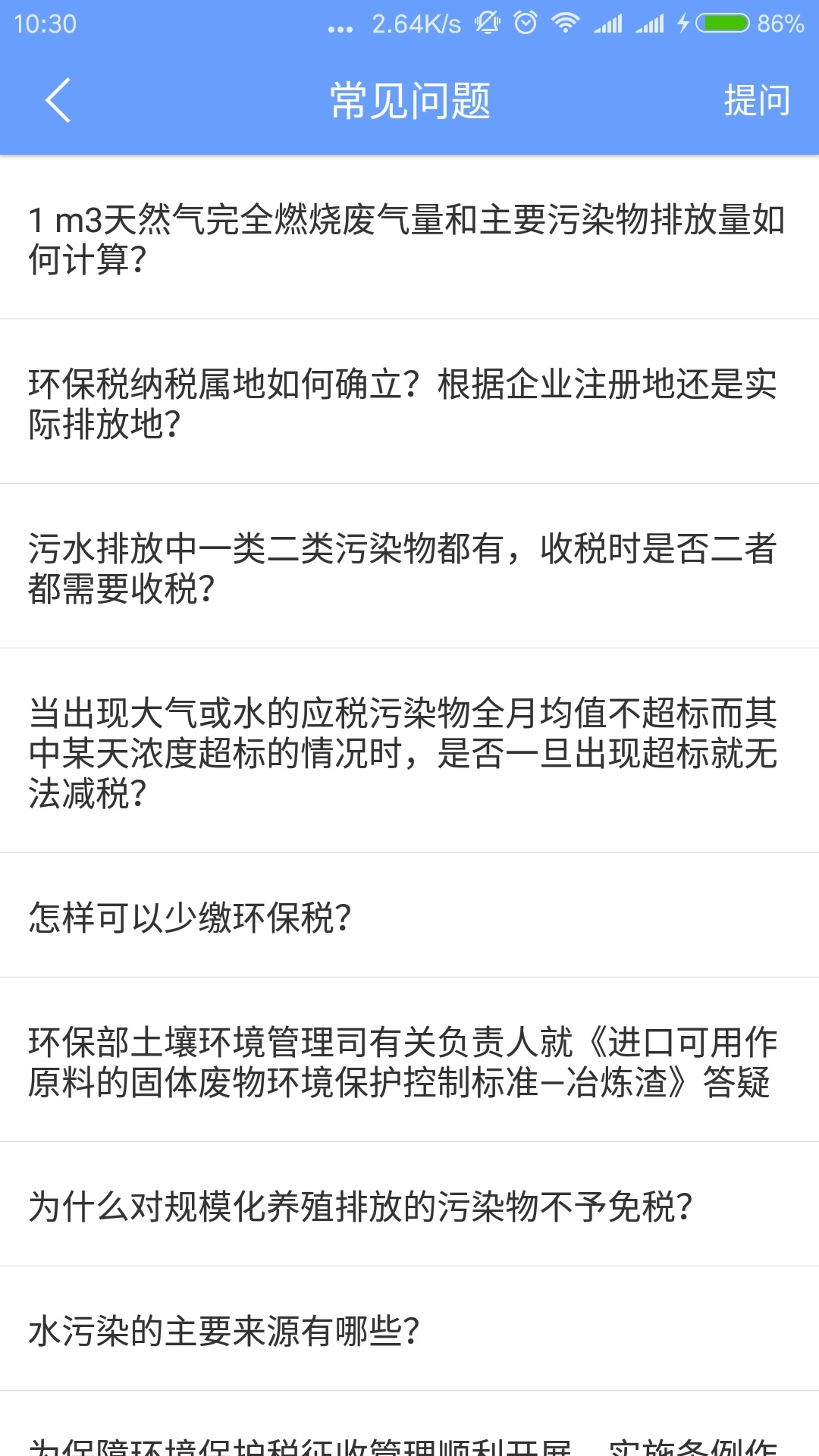Open the 怎样可以少缴环保税 question

409,918
